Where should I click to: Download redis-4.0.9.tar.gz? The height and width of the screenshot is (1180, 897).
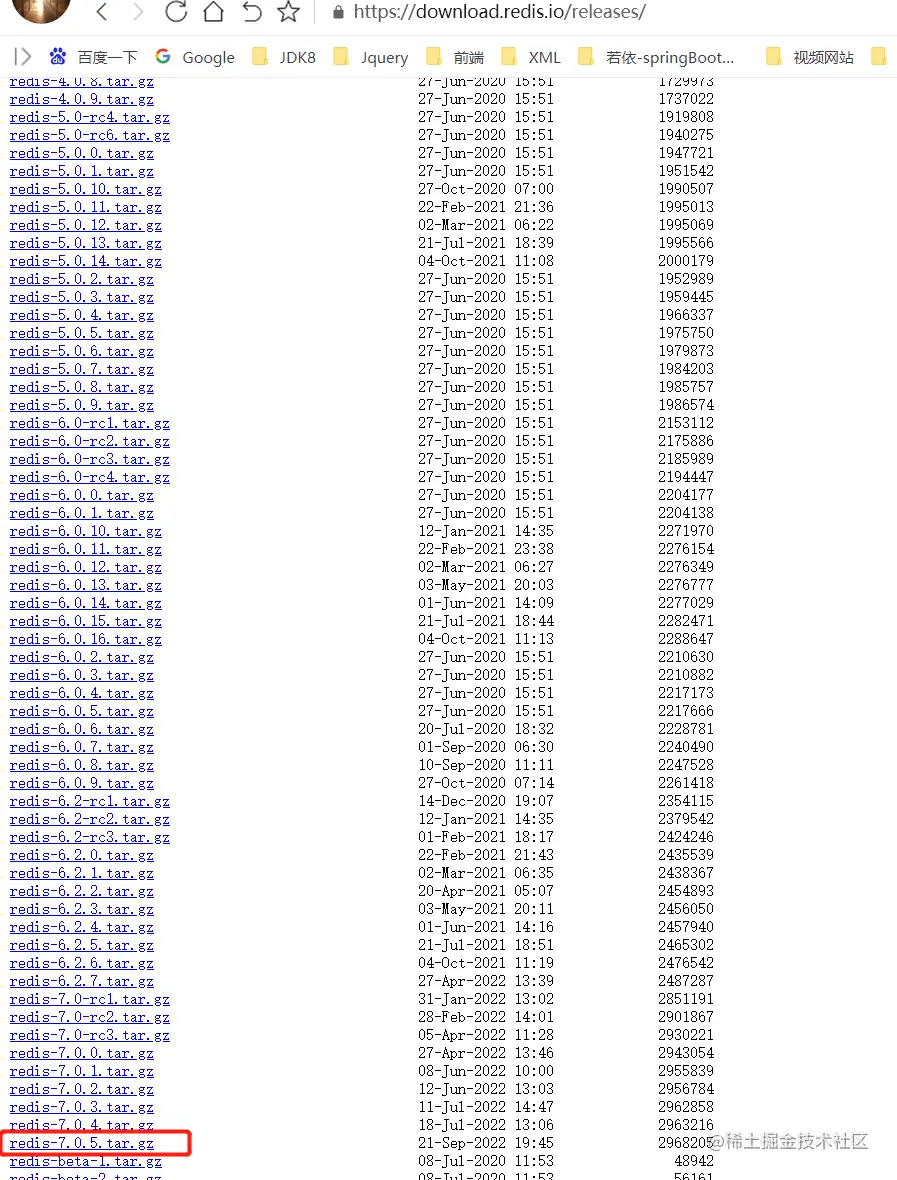pyautogui.click(x=82, y=99)
